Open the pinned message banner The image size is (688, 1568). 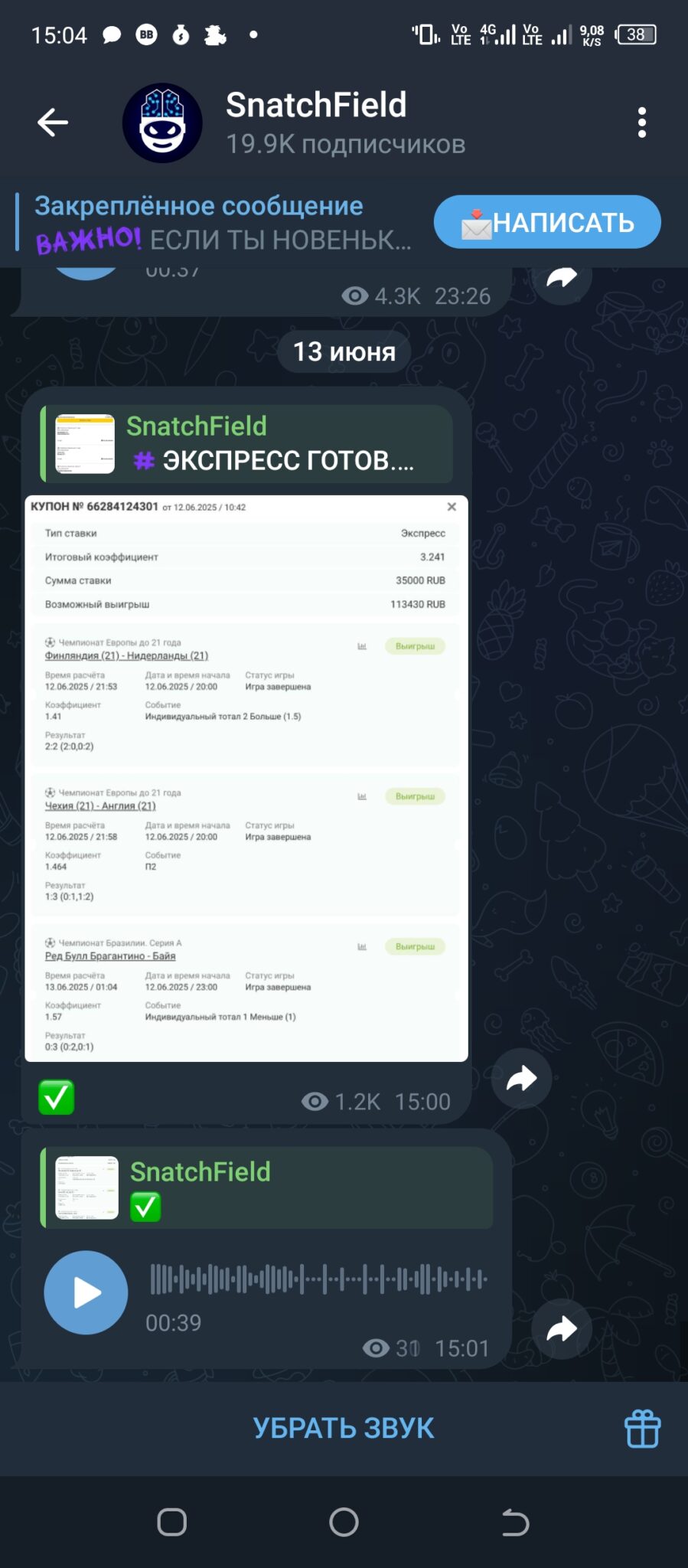(x=222, y=223)
